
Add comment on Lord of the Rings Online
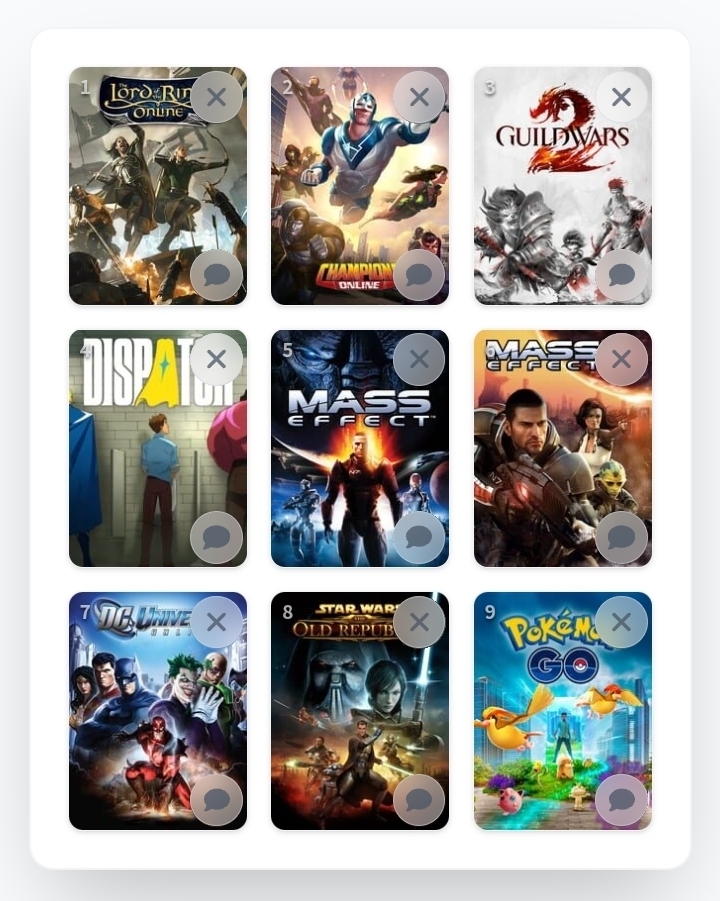click(x=216, y=275)
